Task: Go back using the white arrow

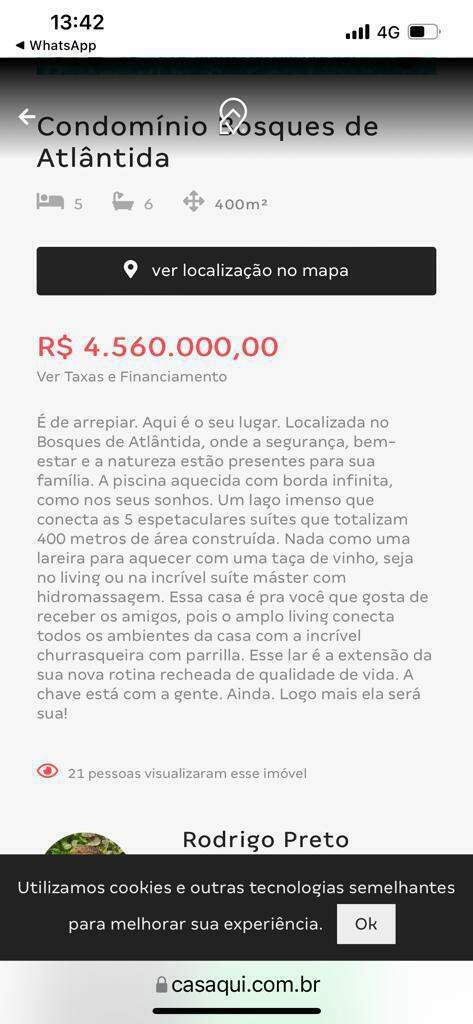Action: coord(27,117)
